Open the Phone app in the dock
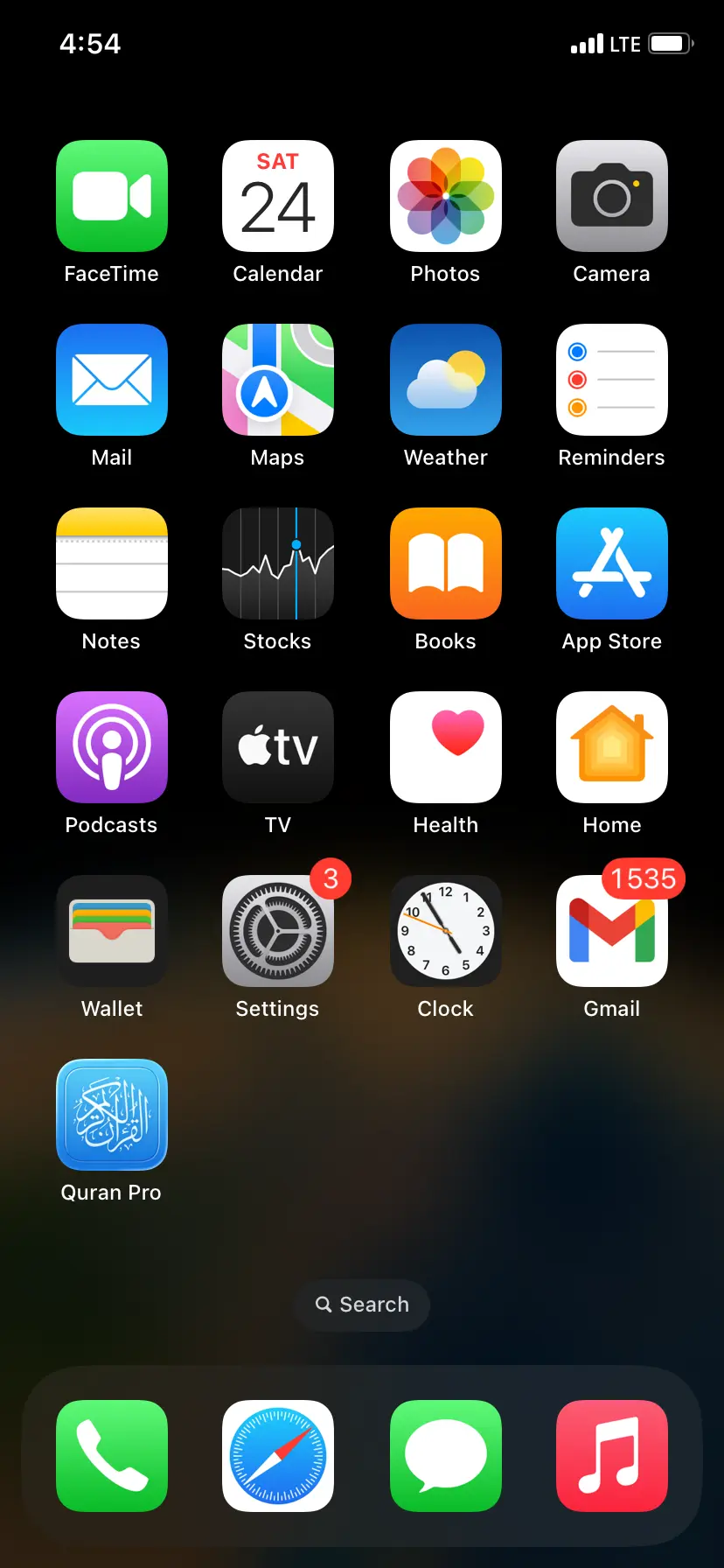Screen dimensions: 724x1568 pyautogui.click(x=112, y=1456)
